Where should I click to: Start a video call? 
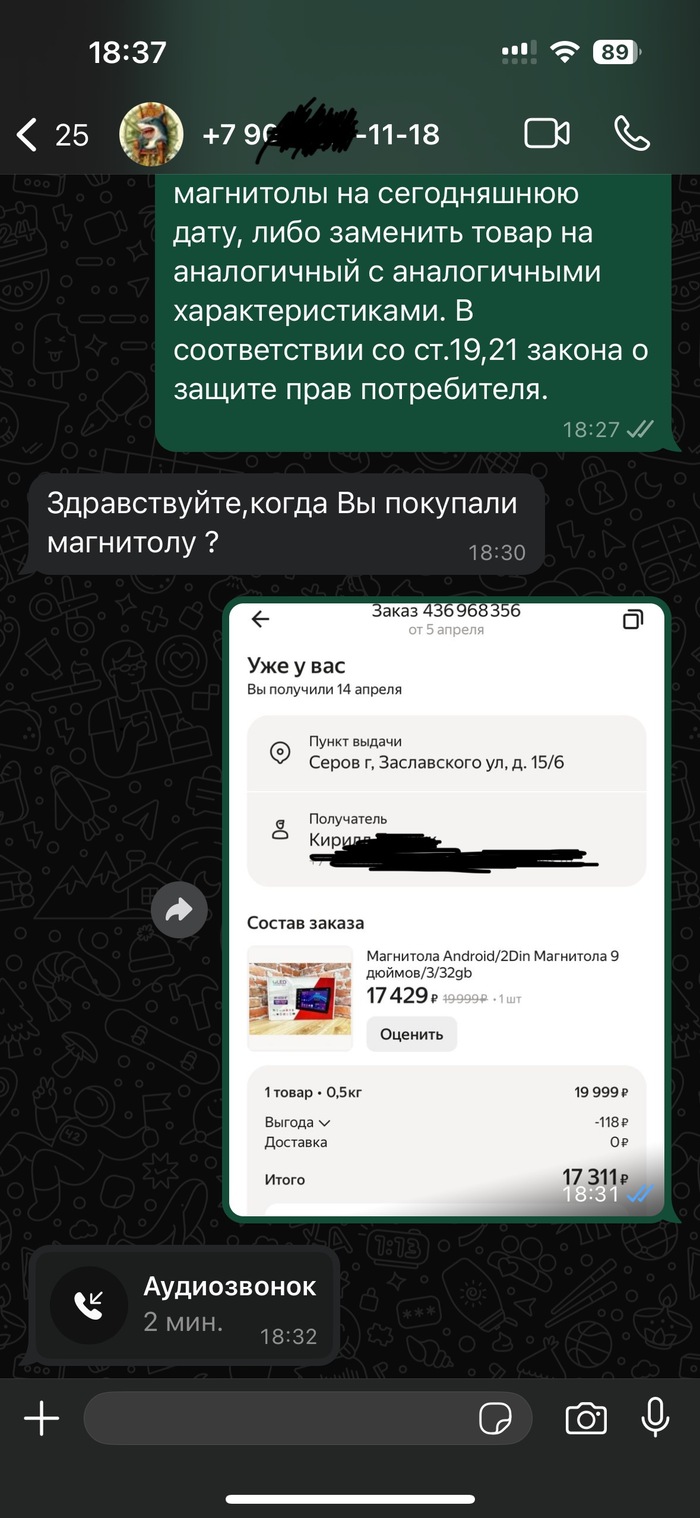coord(547,134)
